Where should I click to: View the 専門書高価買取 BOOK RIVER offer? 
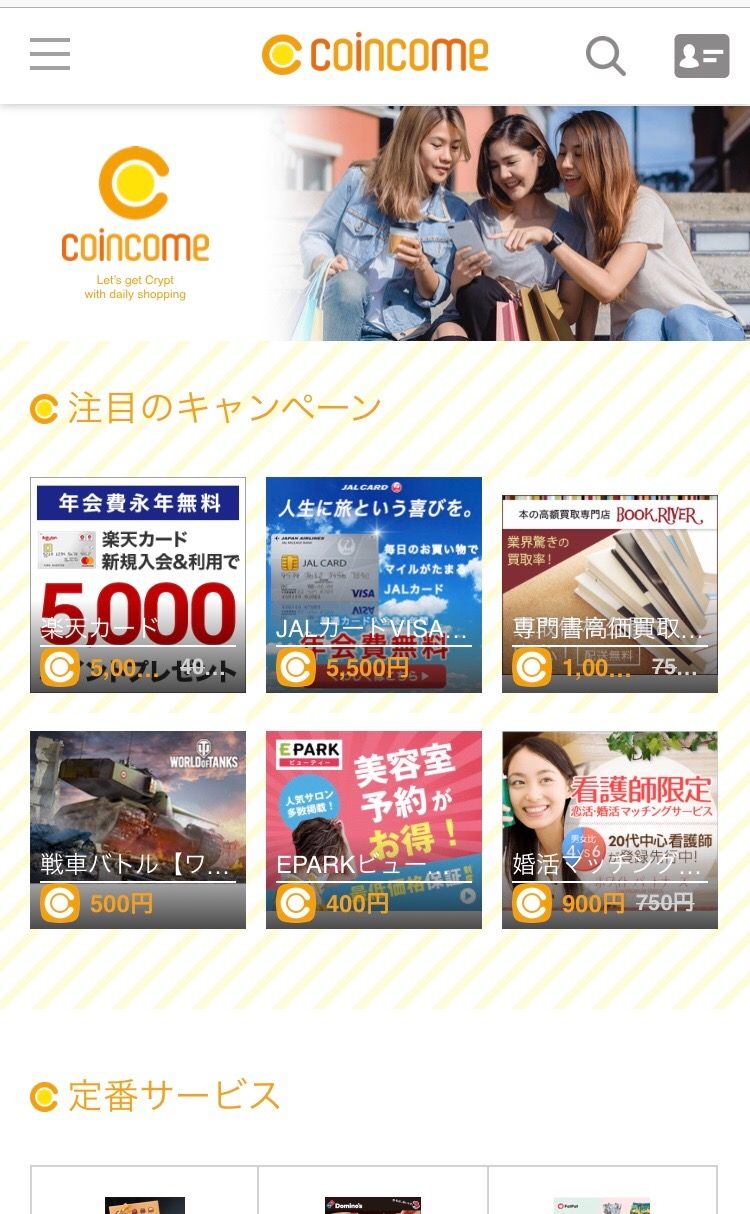pyautogui.click(x=610, y=593)
